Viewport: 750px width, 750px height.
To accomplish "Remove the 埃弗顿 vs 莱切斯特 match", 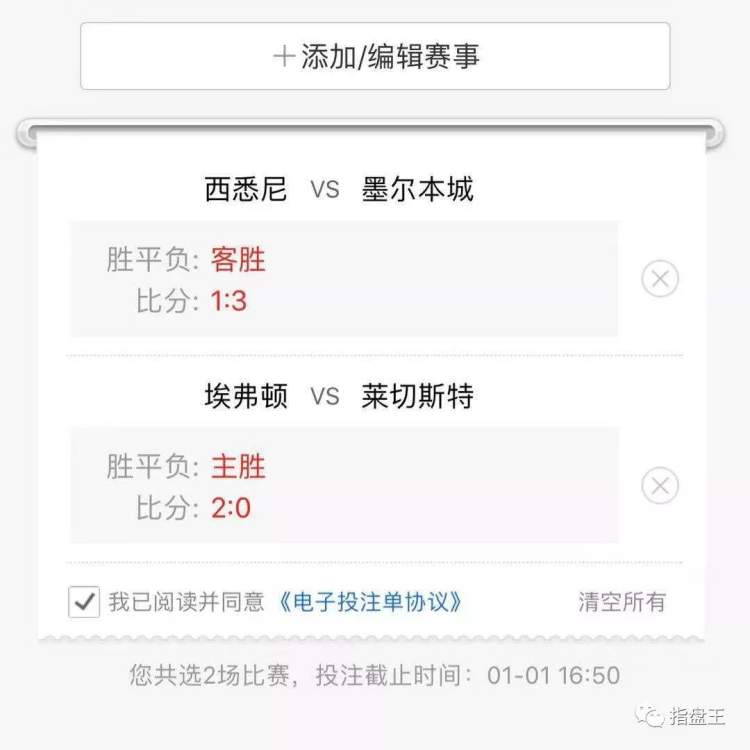I will (x=659, y=487).
